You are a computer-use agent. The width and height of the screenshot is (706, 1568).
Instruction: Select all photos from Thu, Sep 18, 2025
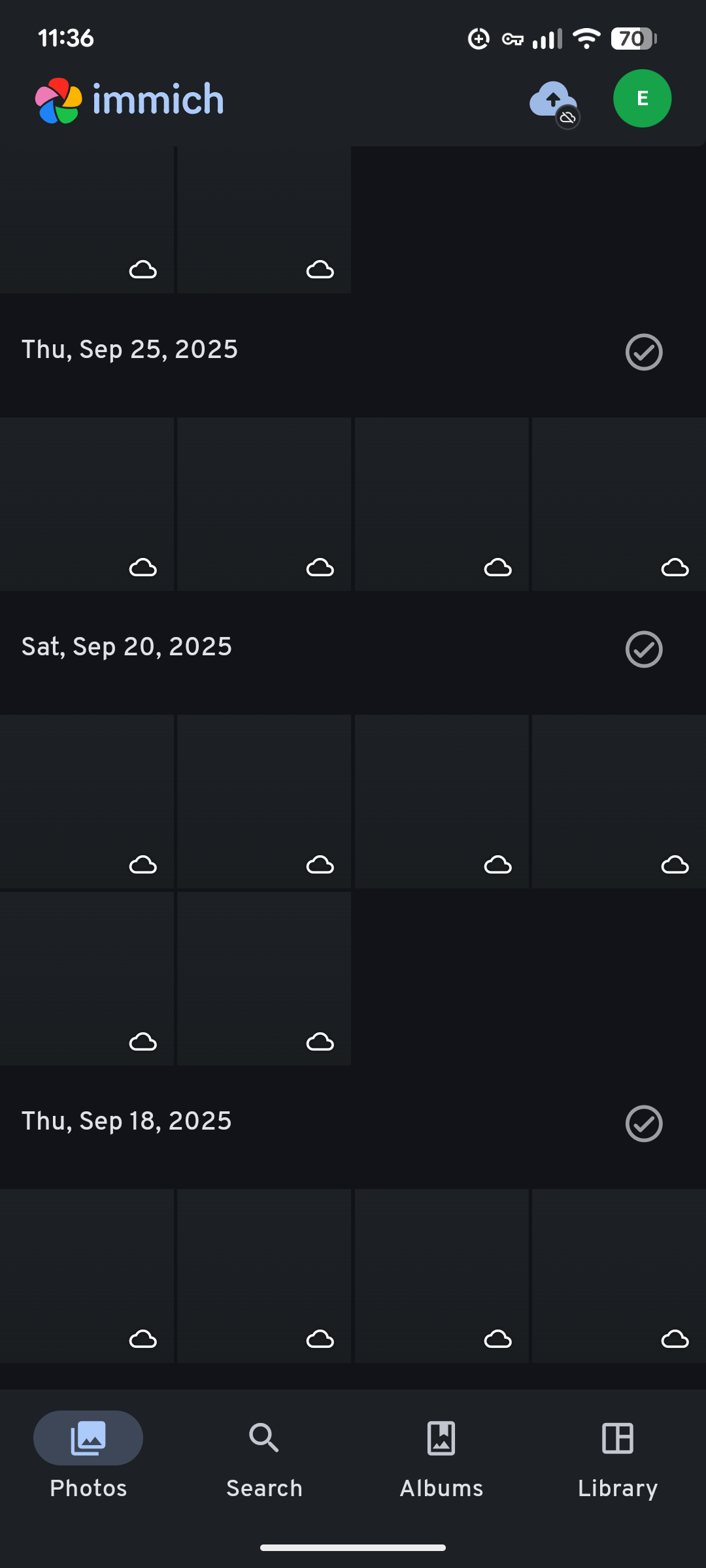(643, 1123)
